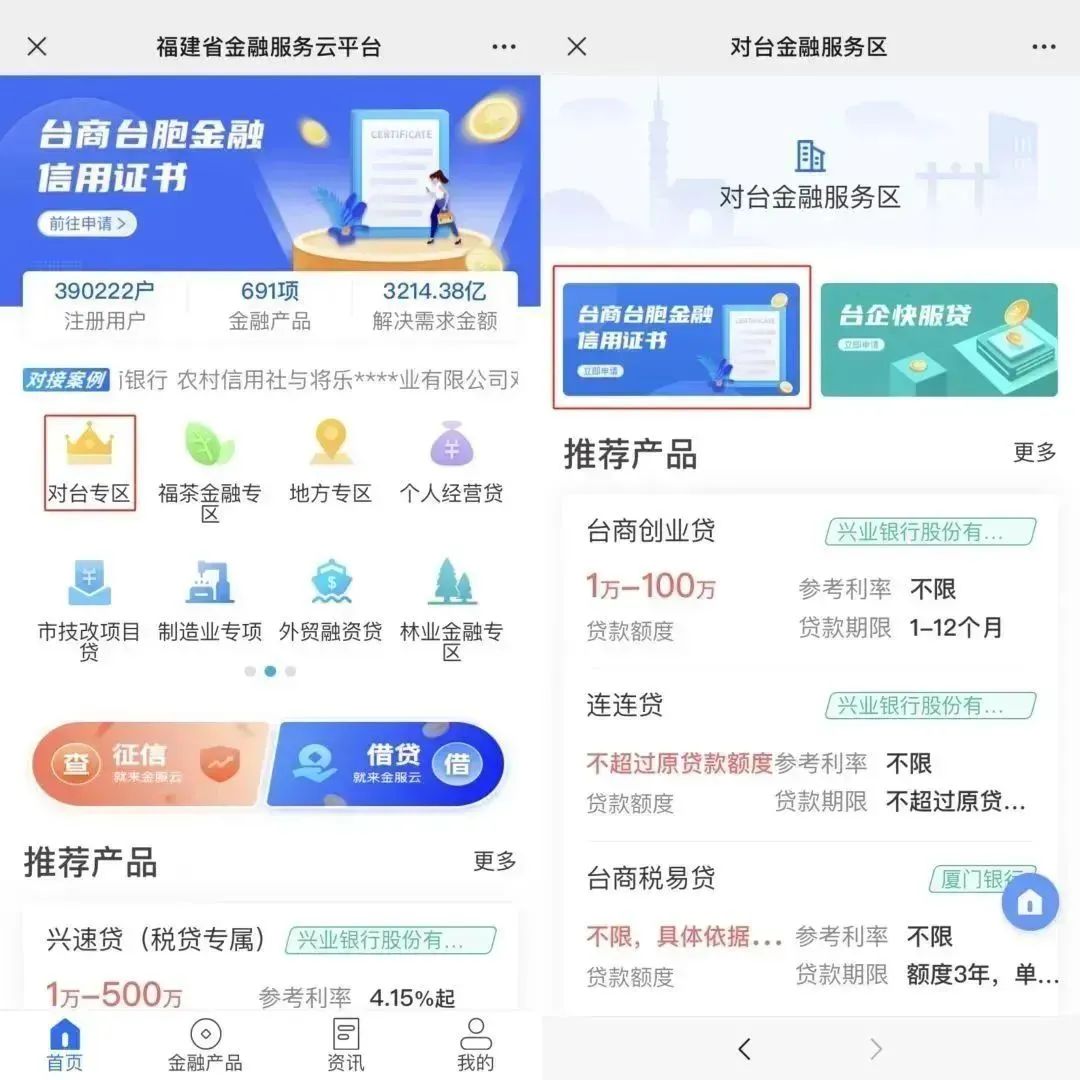Tap the floating home button
This screenshot has height=1080, width=1080.
1030,903
